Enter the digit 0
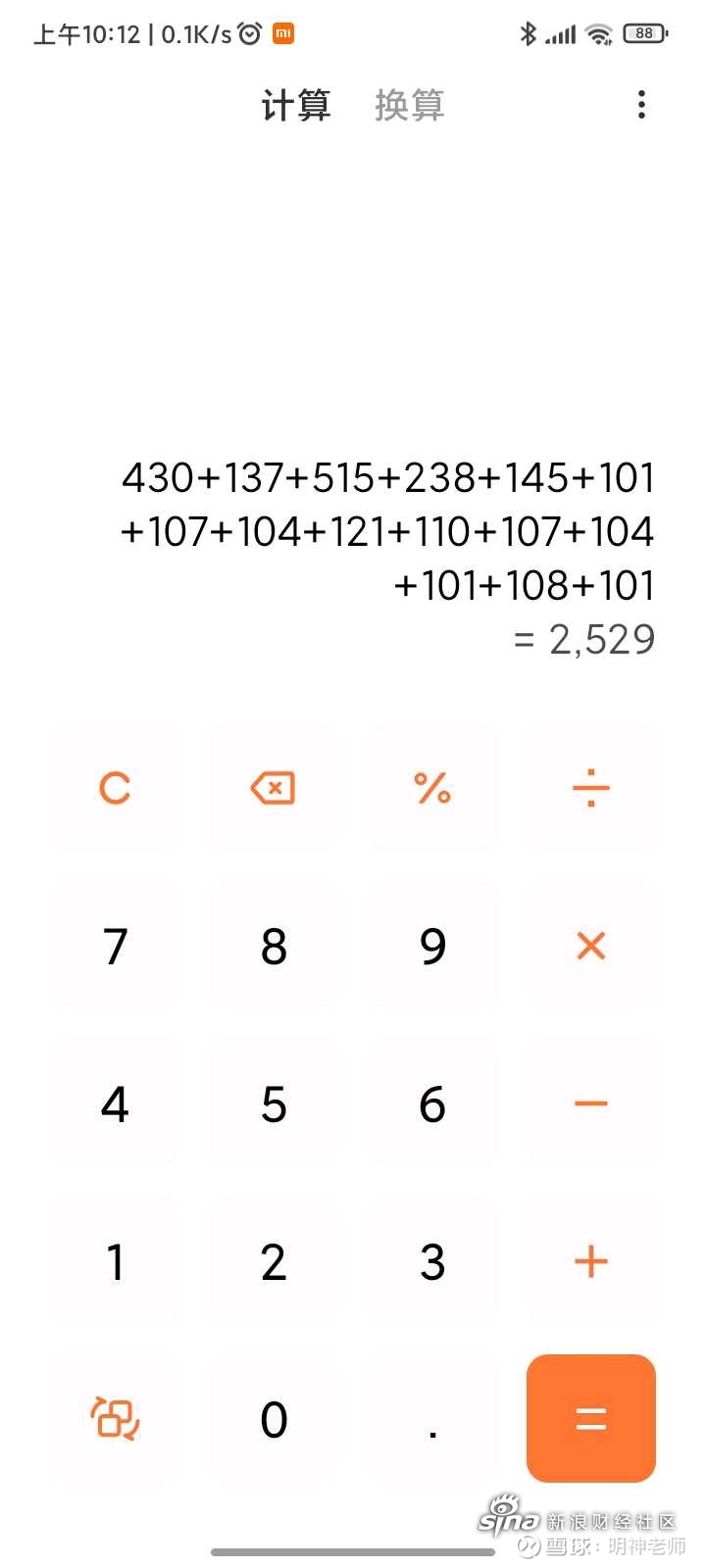 [x=274, y=1419]
